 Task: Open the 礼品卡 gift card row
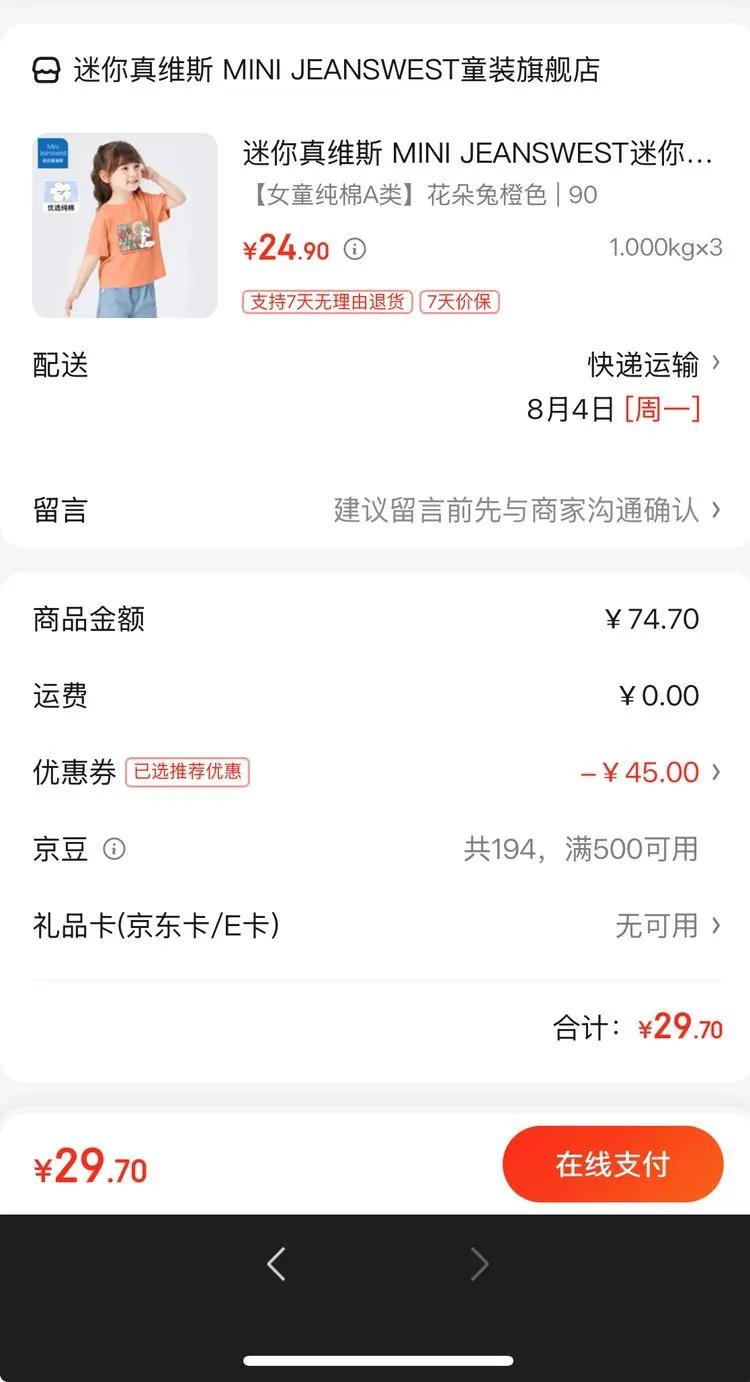375,926
